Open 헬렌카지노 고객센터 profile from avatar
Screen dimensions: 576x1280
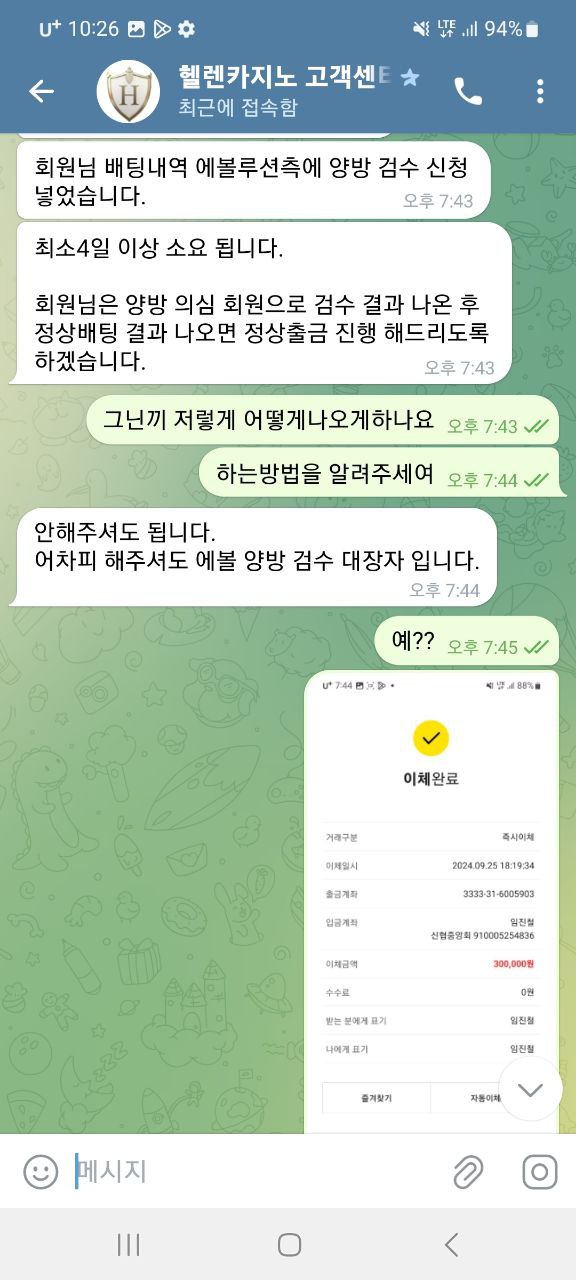127,91
